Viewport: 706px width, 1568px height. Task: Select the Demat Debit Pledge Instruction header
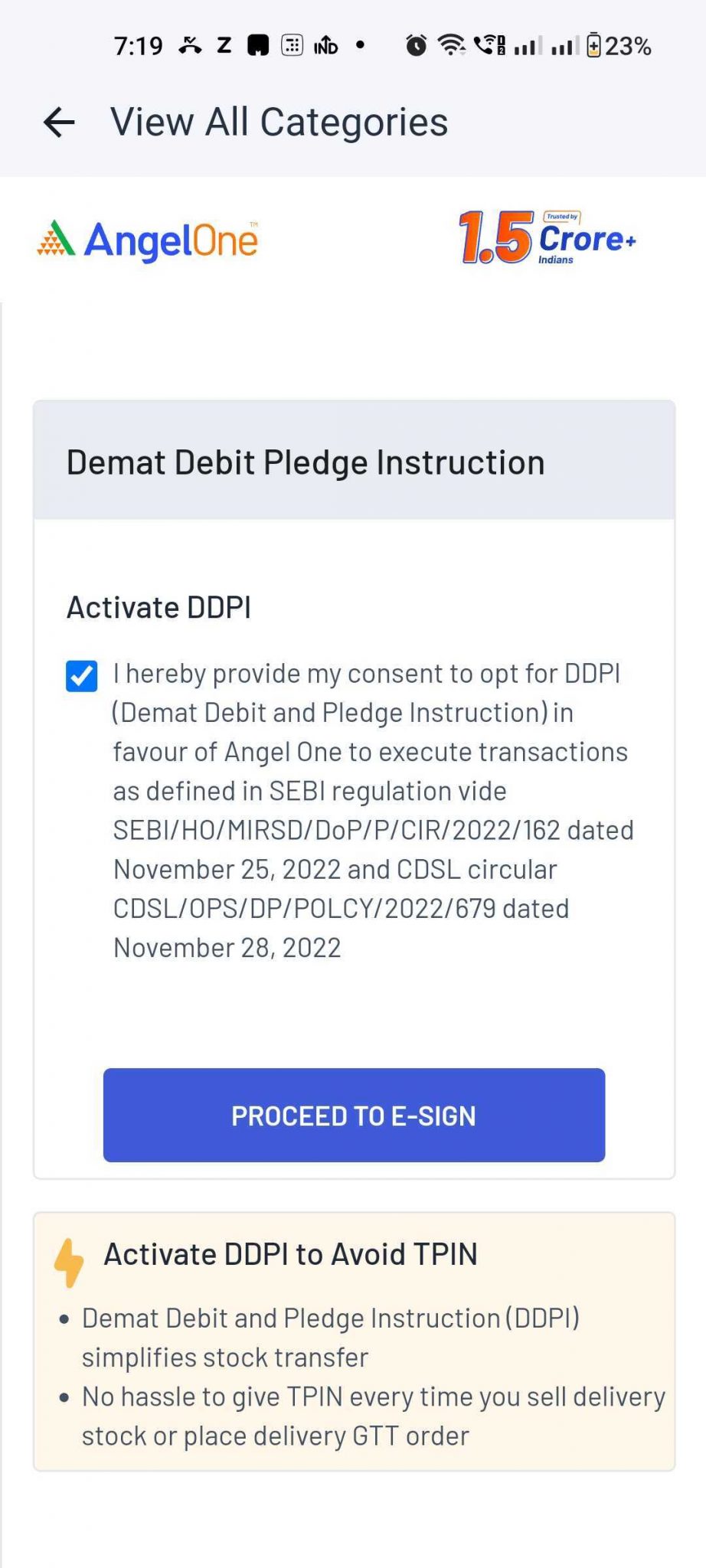click(x=305, y=461)
